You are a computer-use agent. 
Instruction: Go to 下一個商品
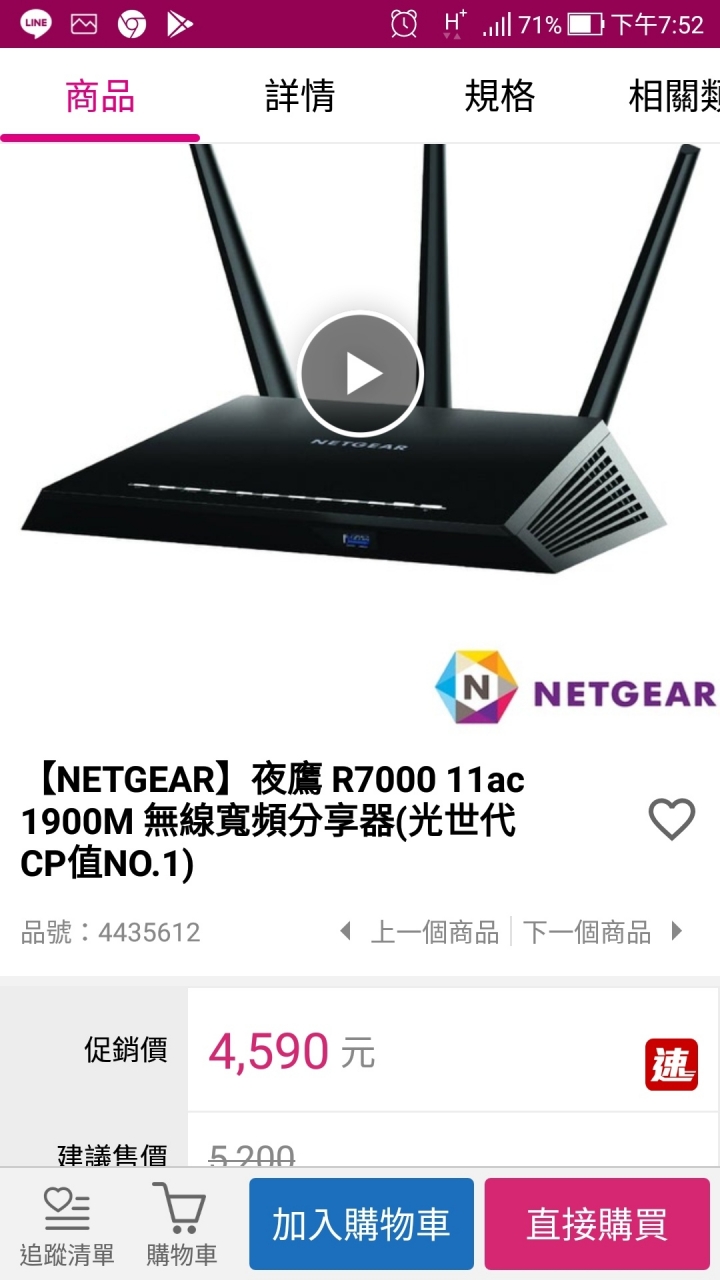pyautogui.click(x=603, y=932)
